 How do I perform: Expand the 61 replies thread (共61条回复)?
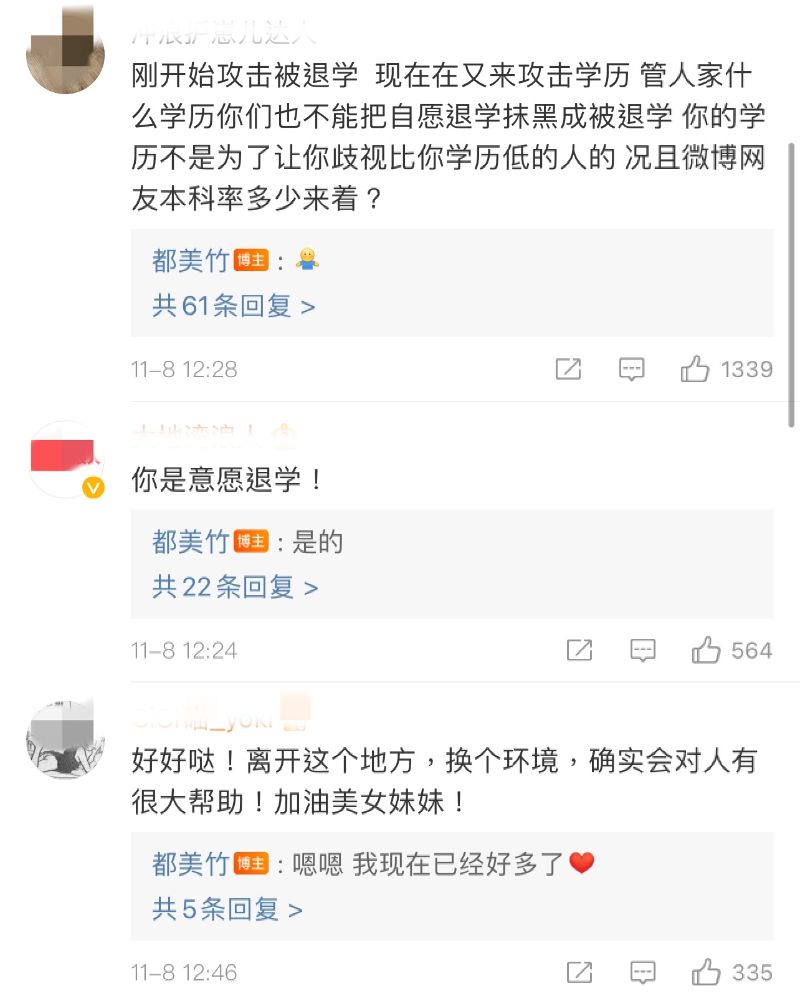[234, 306]
